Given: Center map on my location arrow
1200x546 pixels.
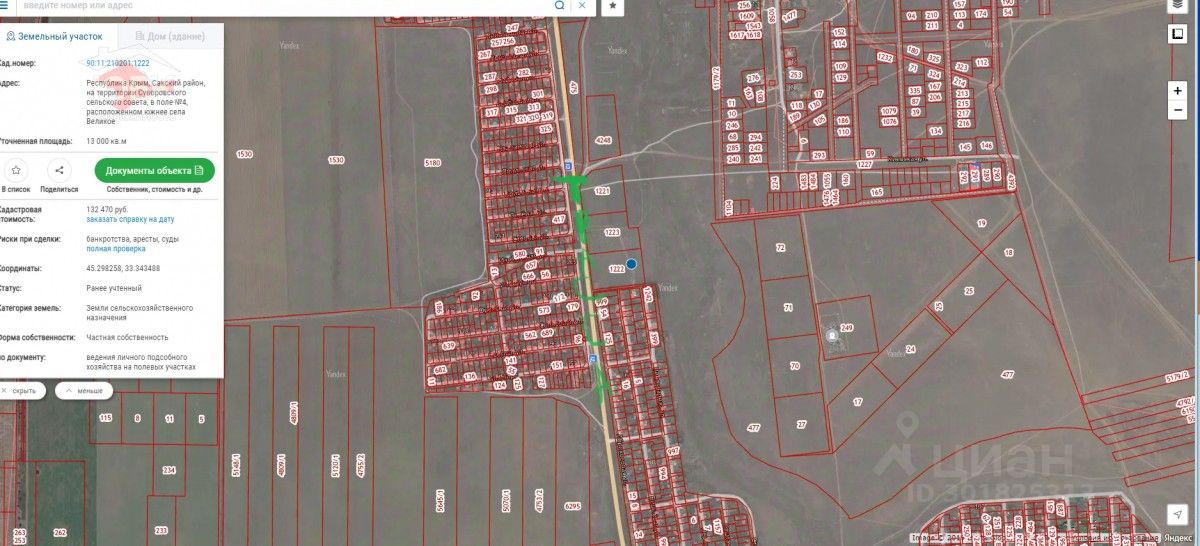Looking at the screenshot, I should click(1177, 513).
